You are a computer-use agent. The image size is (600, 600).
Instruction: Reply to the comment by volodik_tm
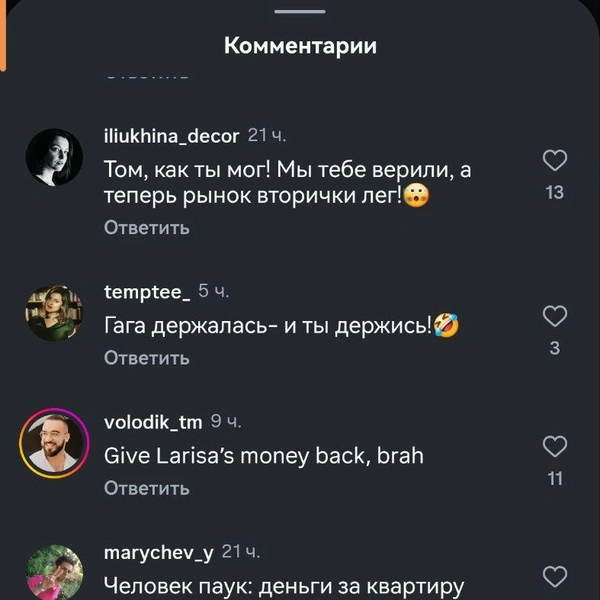coord(147,488)
